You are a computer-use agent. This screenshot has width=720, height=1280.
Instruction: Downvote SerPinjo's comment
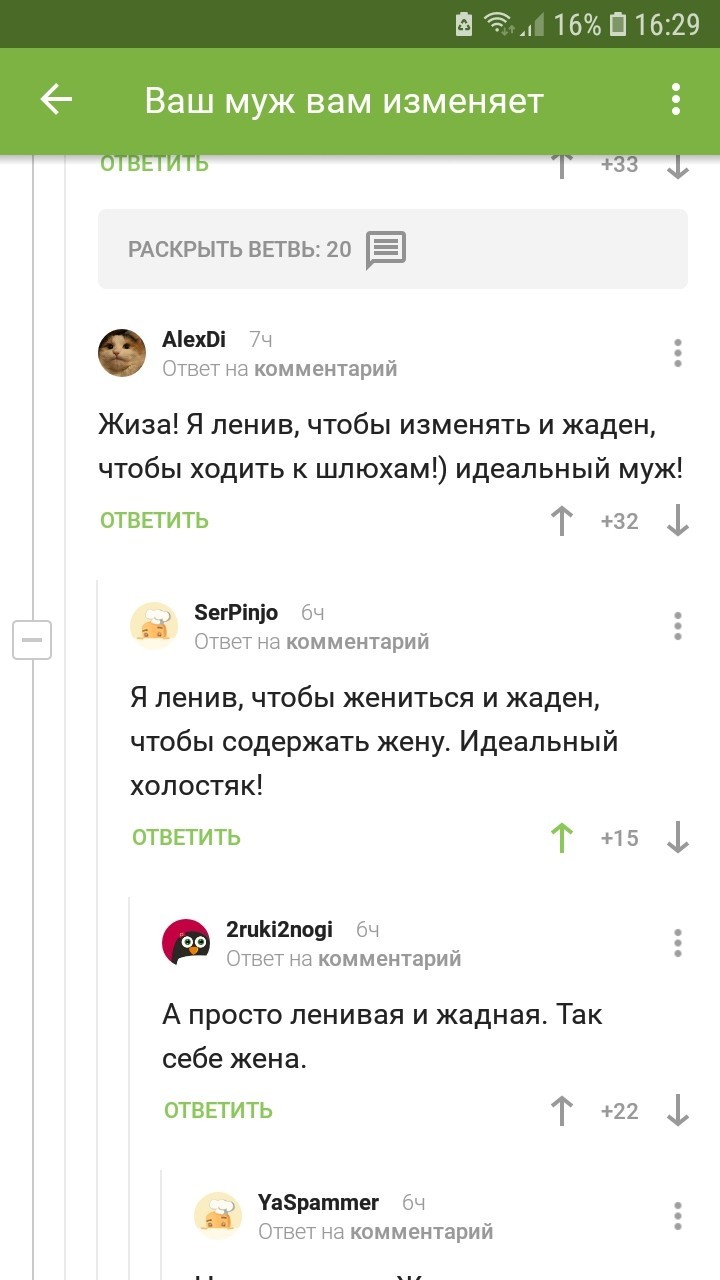pos(678,837)
